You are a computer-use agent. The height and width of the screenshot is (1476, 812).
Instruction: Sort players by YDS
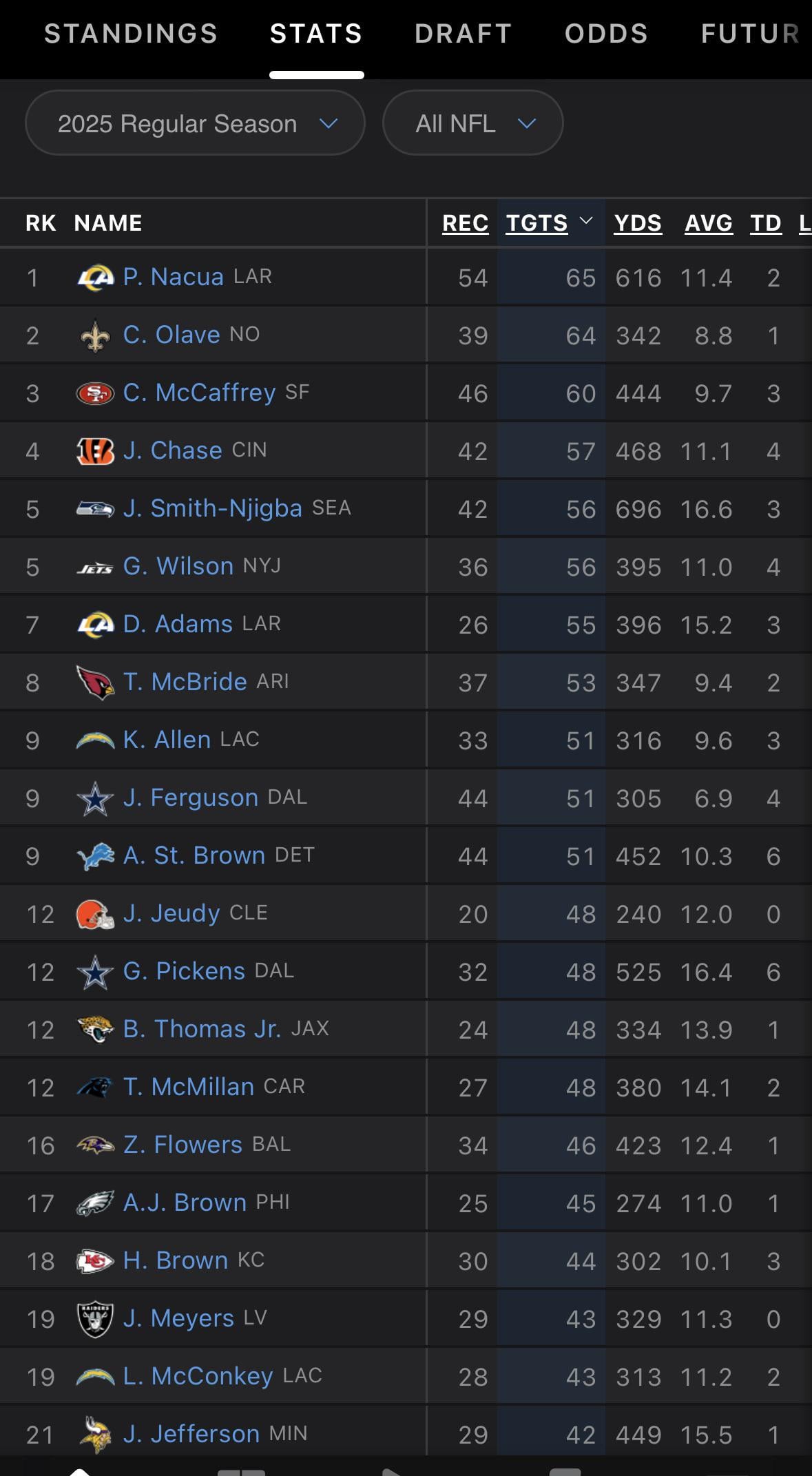pyautogui.click(x=638, y=223)
